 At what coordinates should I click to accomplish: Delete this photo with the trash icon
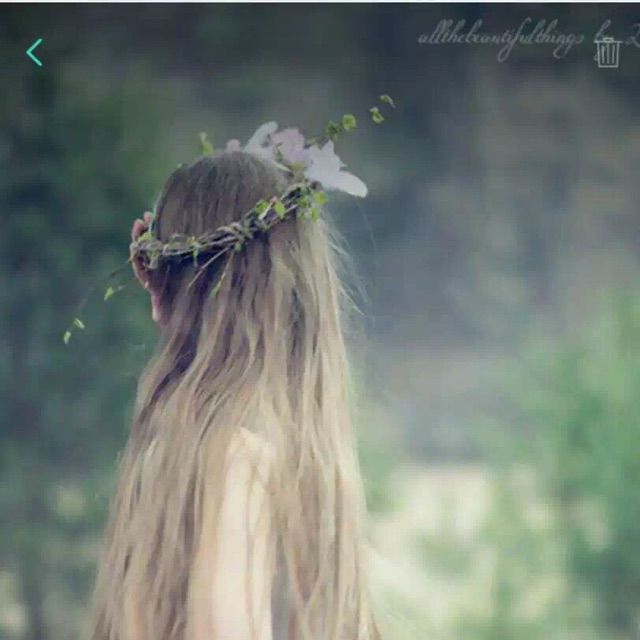607,52
